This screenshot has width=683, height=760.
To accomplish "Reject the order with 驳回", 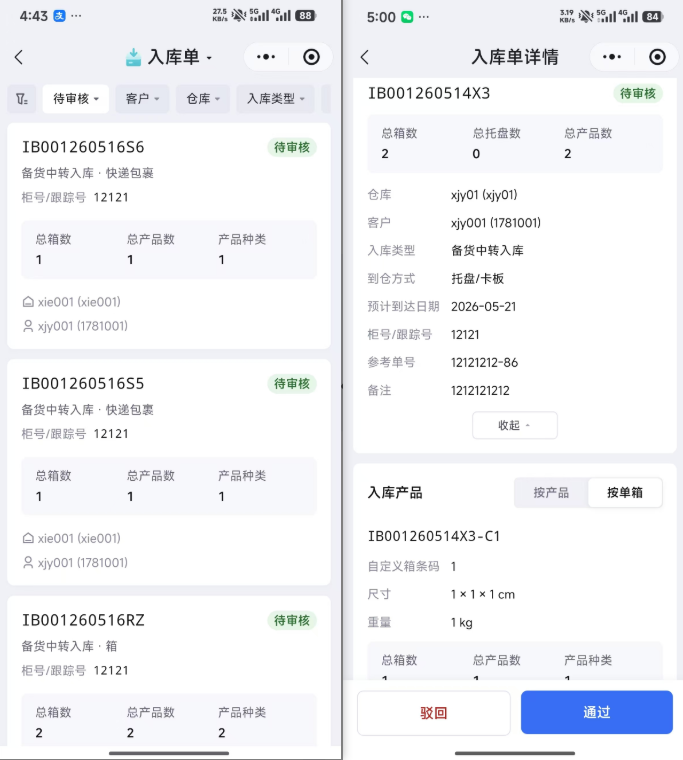I will 434,712.
